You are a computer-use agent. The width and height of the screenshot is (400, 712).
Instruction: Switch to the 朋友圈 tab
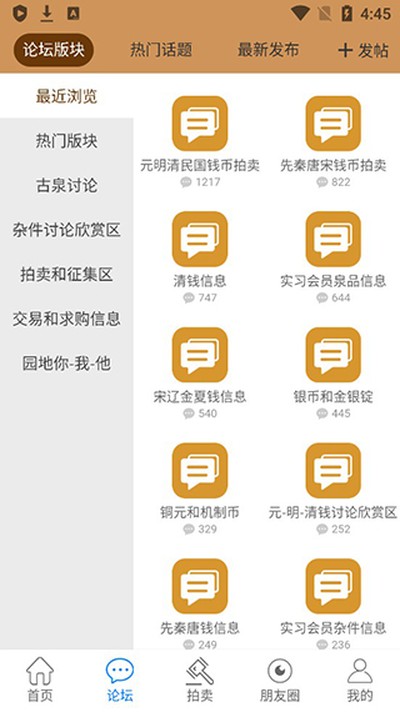(x=280, y=680)
